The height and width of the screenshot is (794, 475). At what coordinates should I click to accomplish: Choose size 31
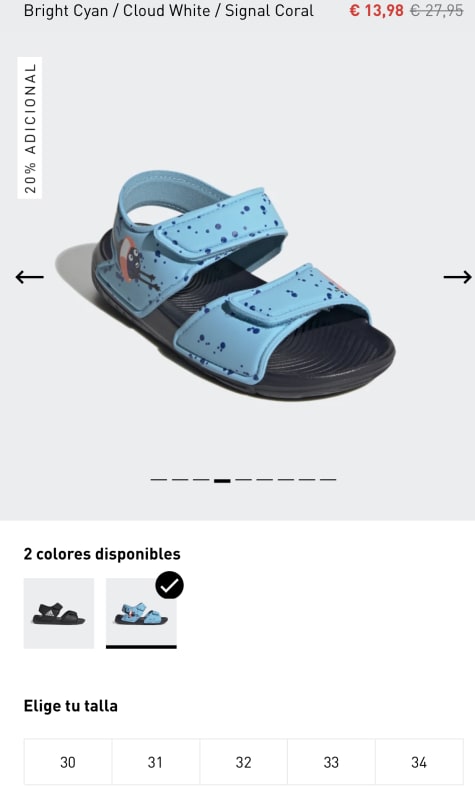[x=155, y=762]
